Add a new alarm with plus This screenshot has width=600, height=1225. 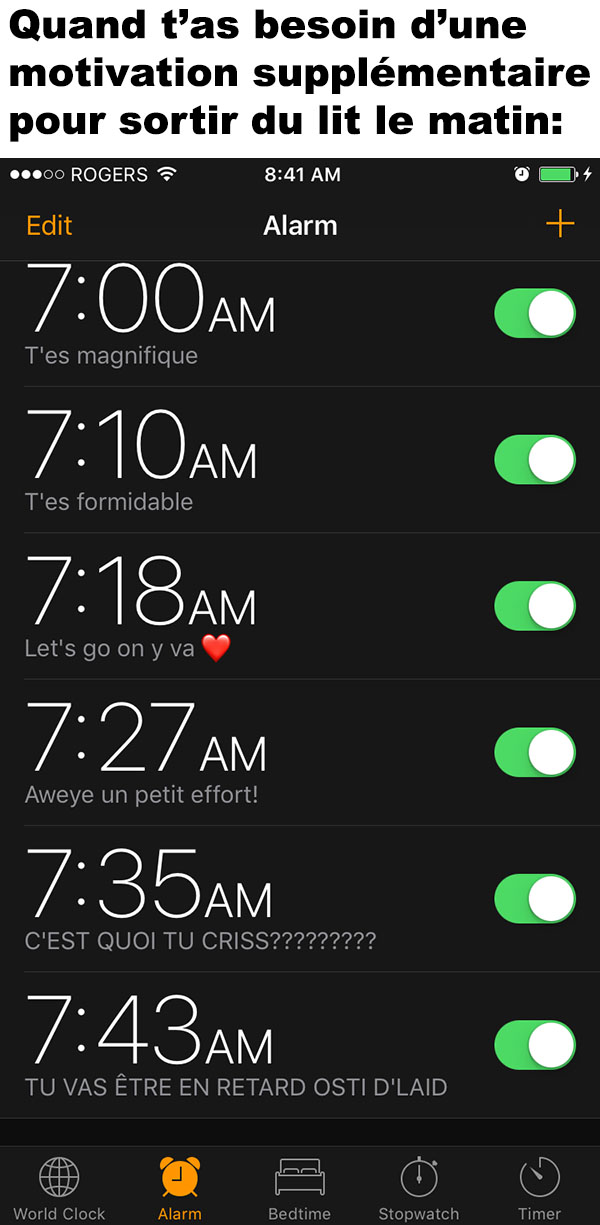(560, 224)
